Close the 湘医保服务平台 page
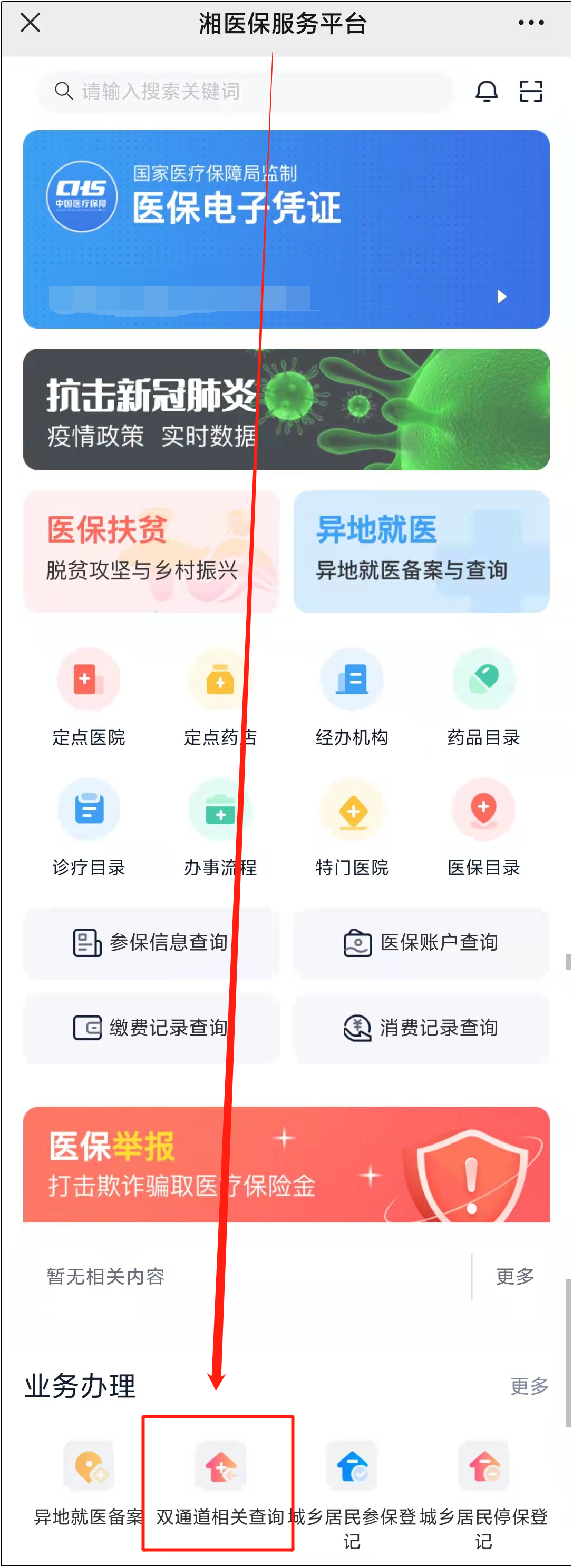The height and width of the screenshot is (1568, 573). click(30, 23)
